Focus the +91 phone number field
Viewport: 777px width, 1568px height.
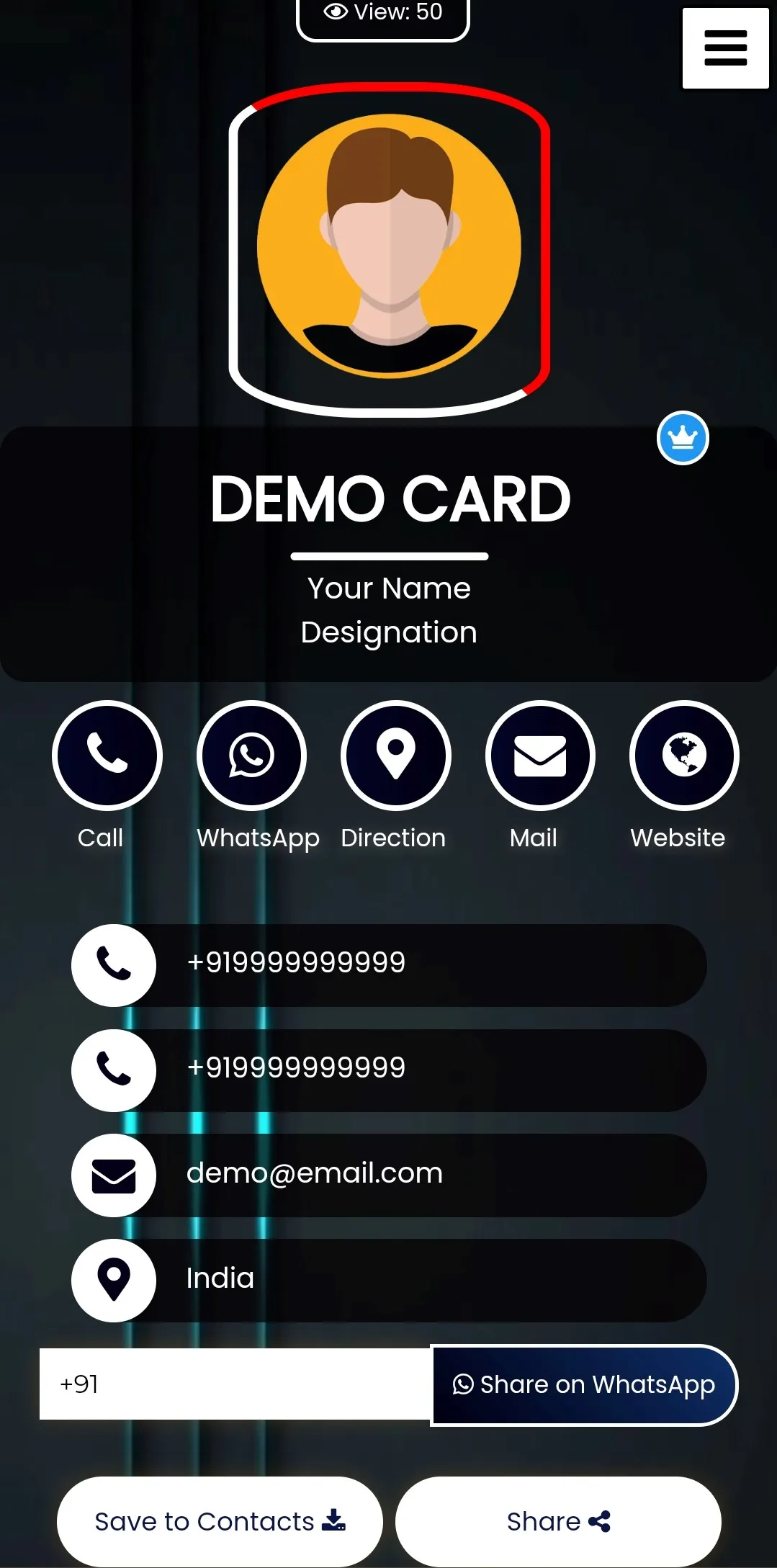coord(235,1384)
